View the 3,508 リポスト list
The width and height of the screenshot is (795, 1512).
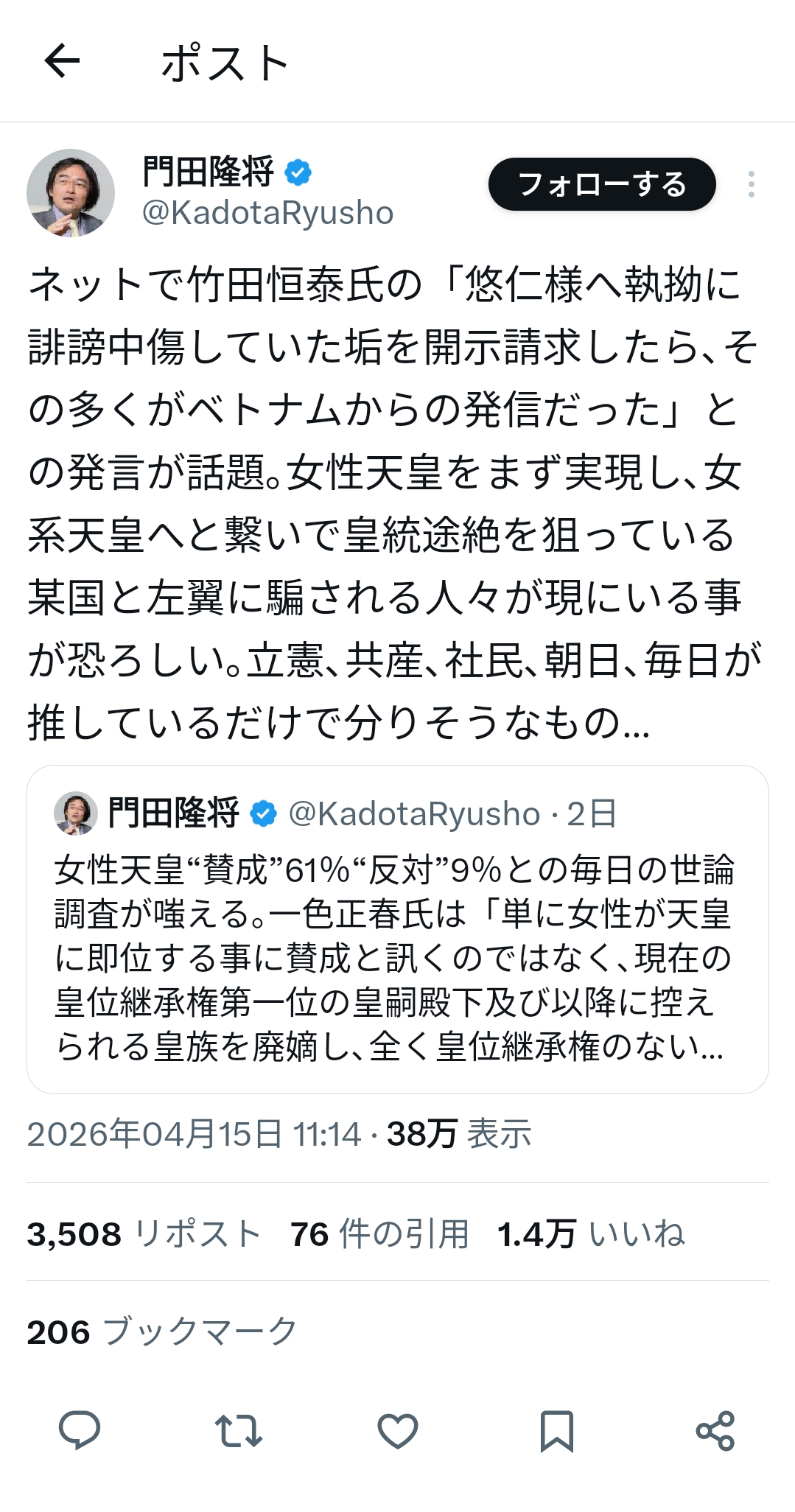(x=144, y=1234)
